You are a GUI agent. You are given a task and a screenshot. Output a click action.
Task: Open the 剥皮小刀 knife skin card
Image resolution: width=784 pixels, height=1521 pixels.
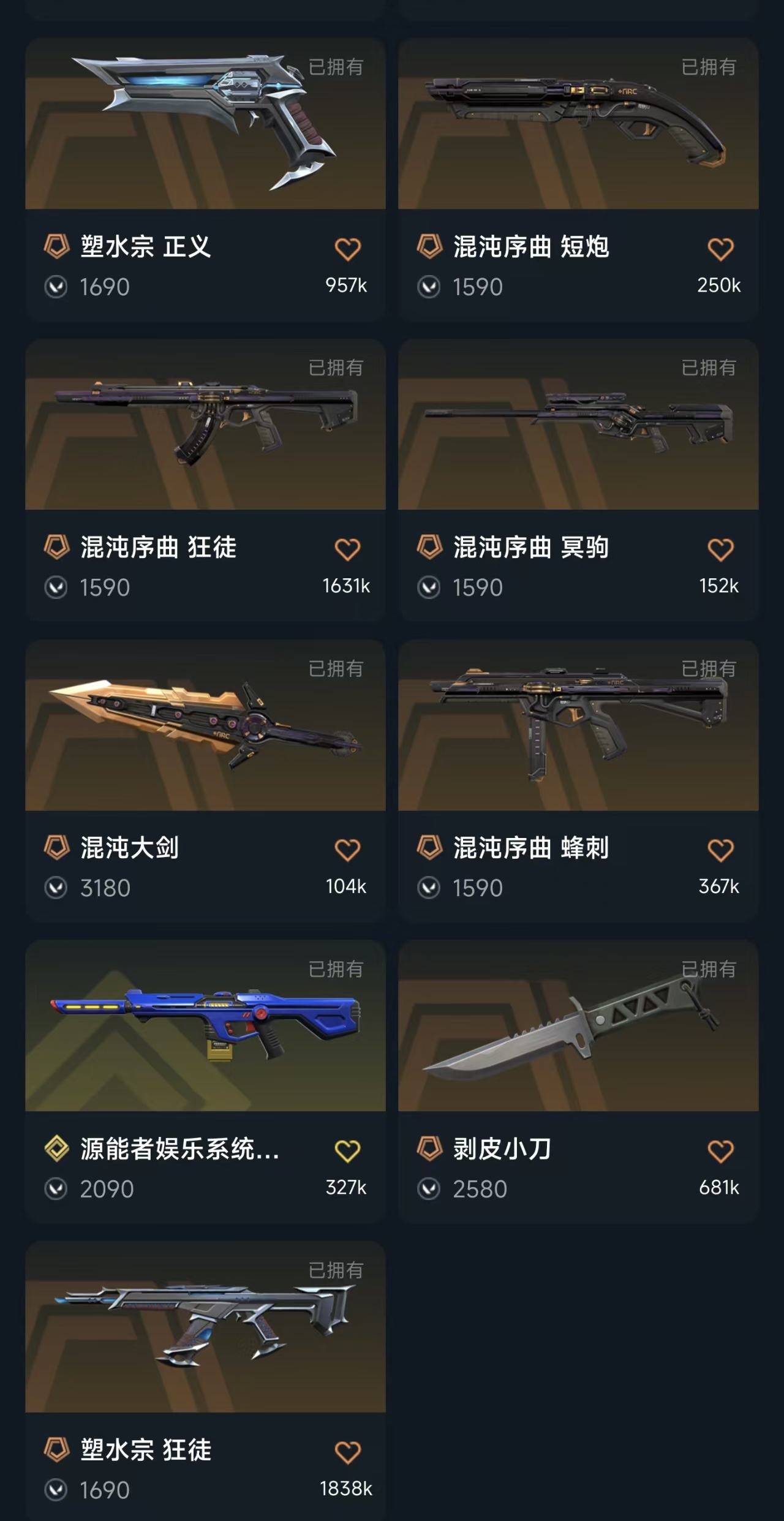(x=578, y=1026)
